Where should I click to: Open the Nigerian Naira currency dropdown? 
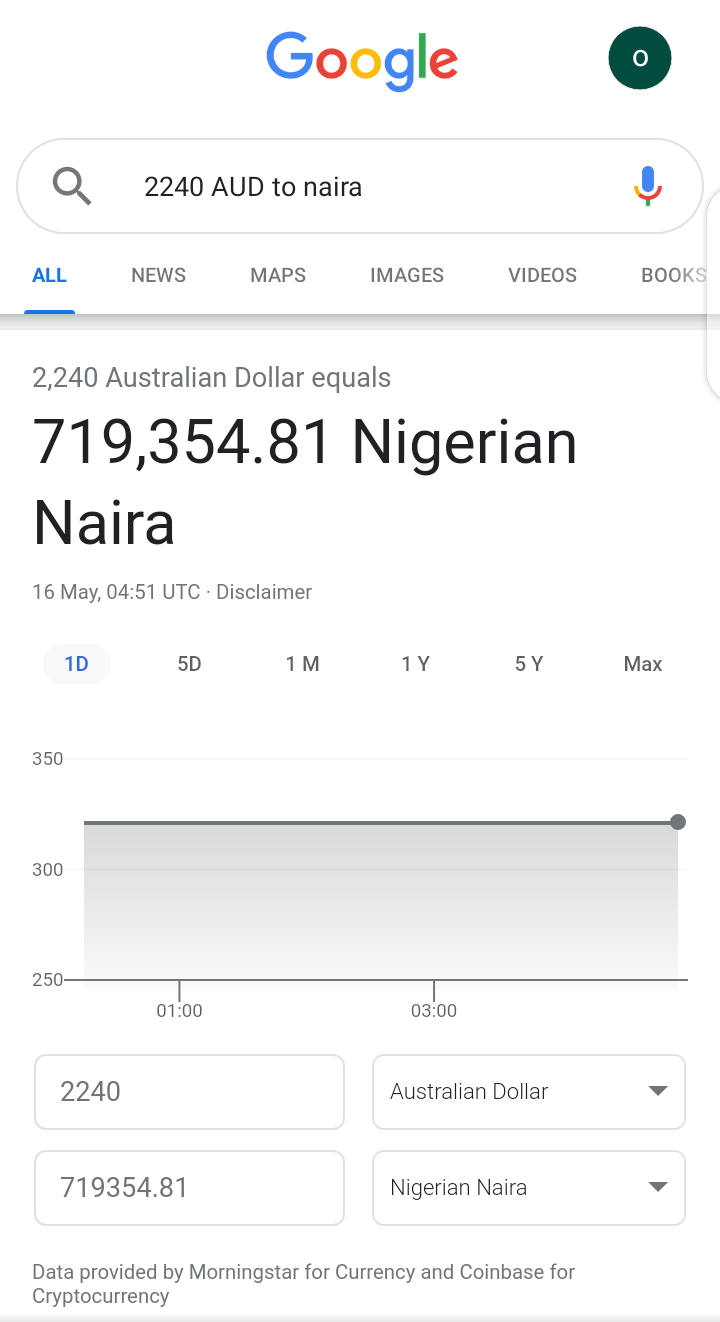point(529,1188)
